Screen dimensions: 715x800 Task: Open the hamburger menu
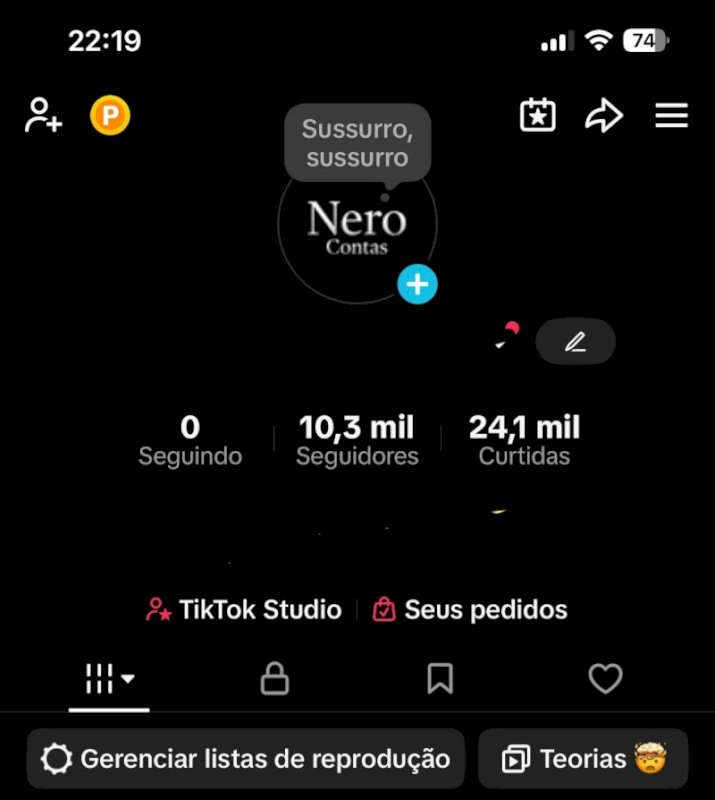671,116
